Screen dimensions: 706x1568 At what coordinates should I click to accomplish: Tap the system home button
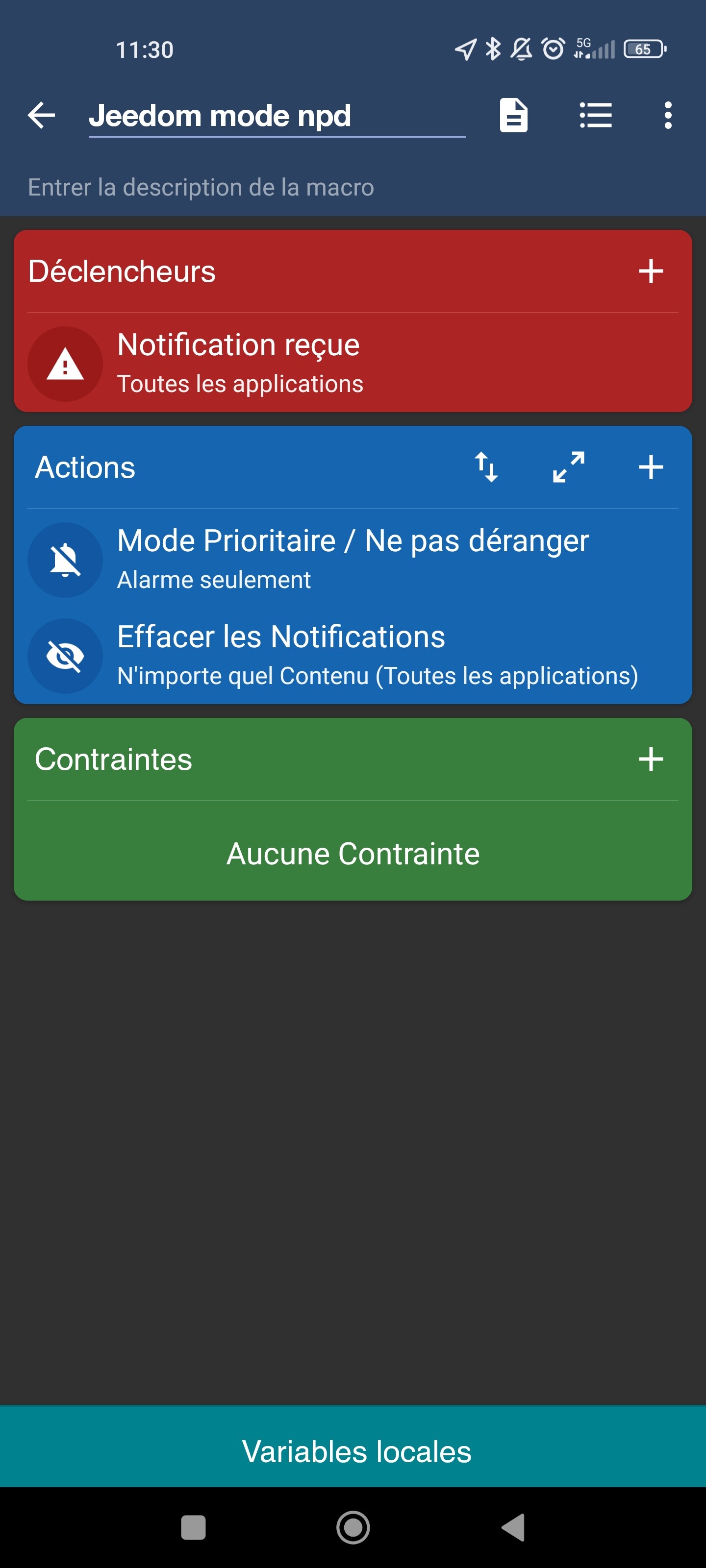click(353, 1528)
